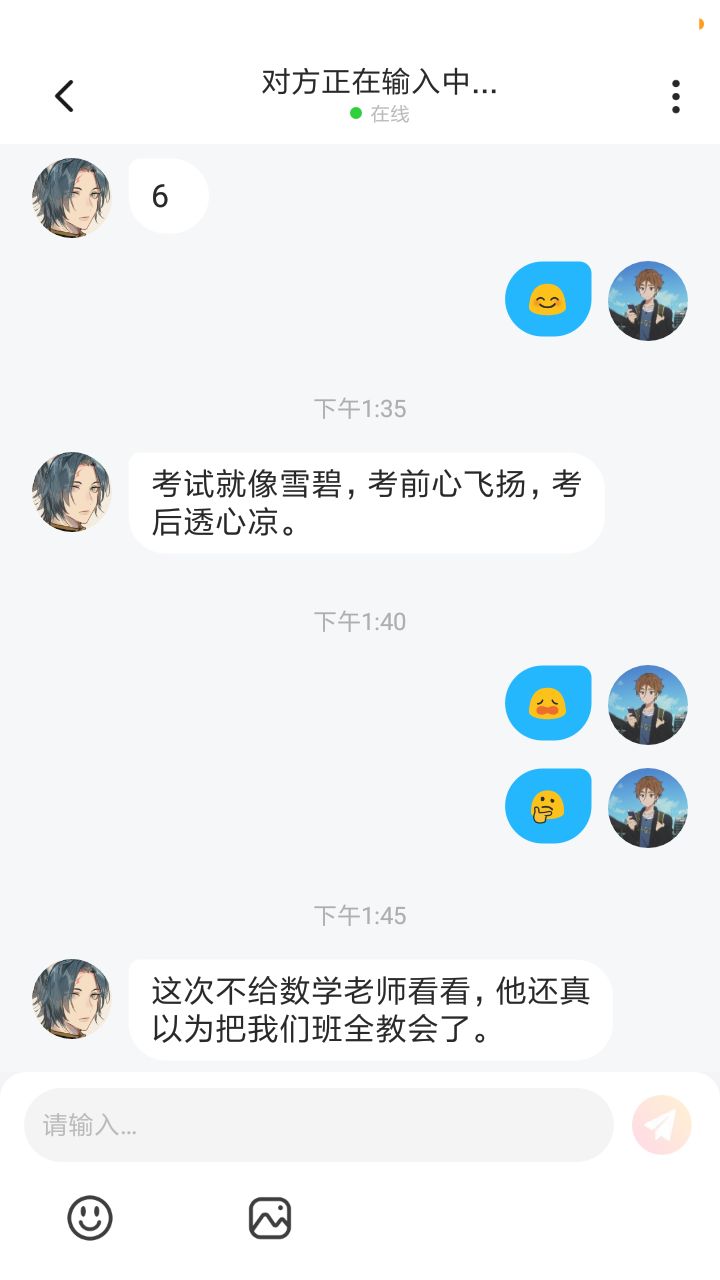Open my avatar beside the thinking emoji

click(648, 808)
